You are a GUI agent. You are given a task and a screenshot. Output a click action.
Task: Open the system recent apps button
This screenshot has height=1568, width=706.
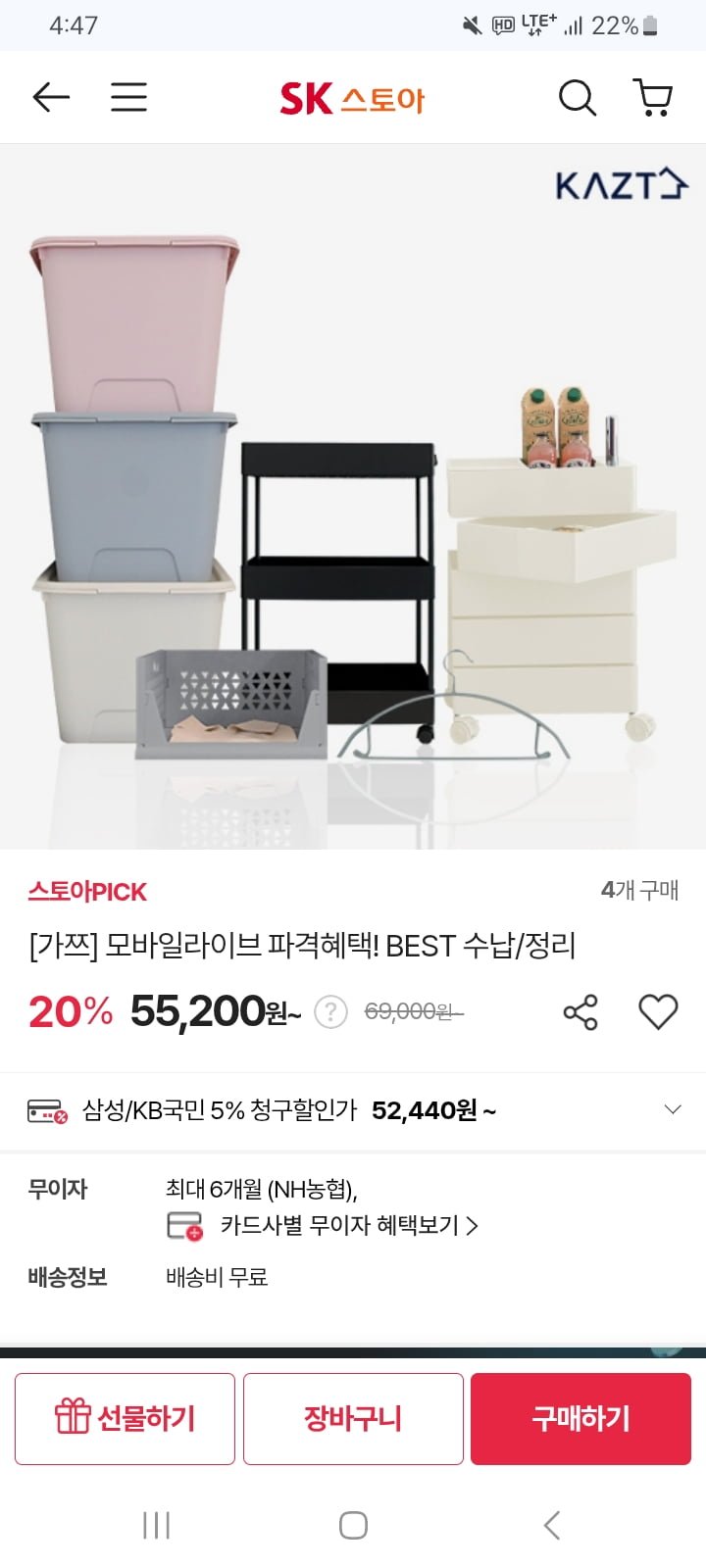(157, 1525)
